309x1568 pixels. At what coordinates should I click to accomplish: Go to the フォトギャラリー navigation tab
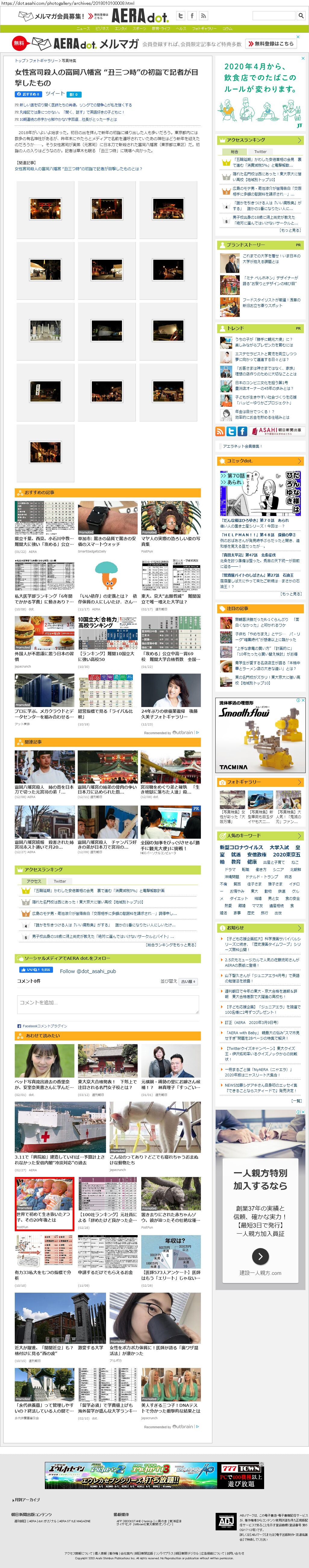pos(204,29)
